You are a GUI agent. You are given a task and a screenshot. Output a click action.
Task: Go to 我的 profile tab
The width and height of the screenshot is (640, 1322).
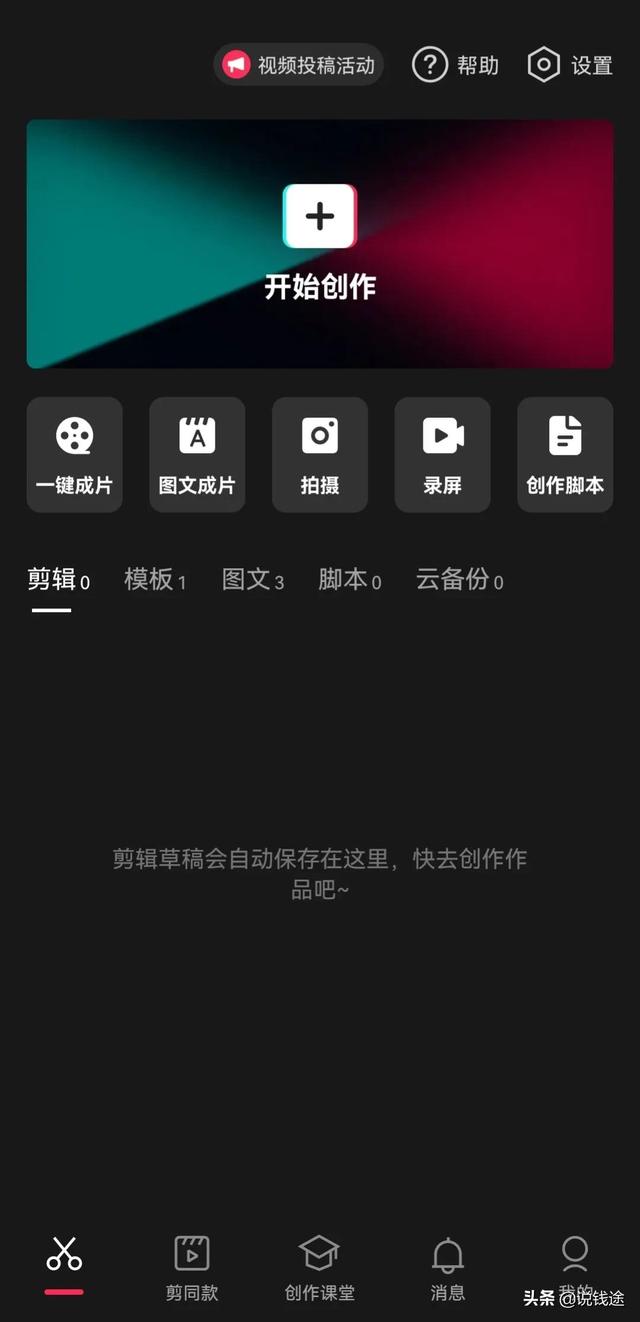tap(575, 1268)
